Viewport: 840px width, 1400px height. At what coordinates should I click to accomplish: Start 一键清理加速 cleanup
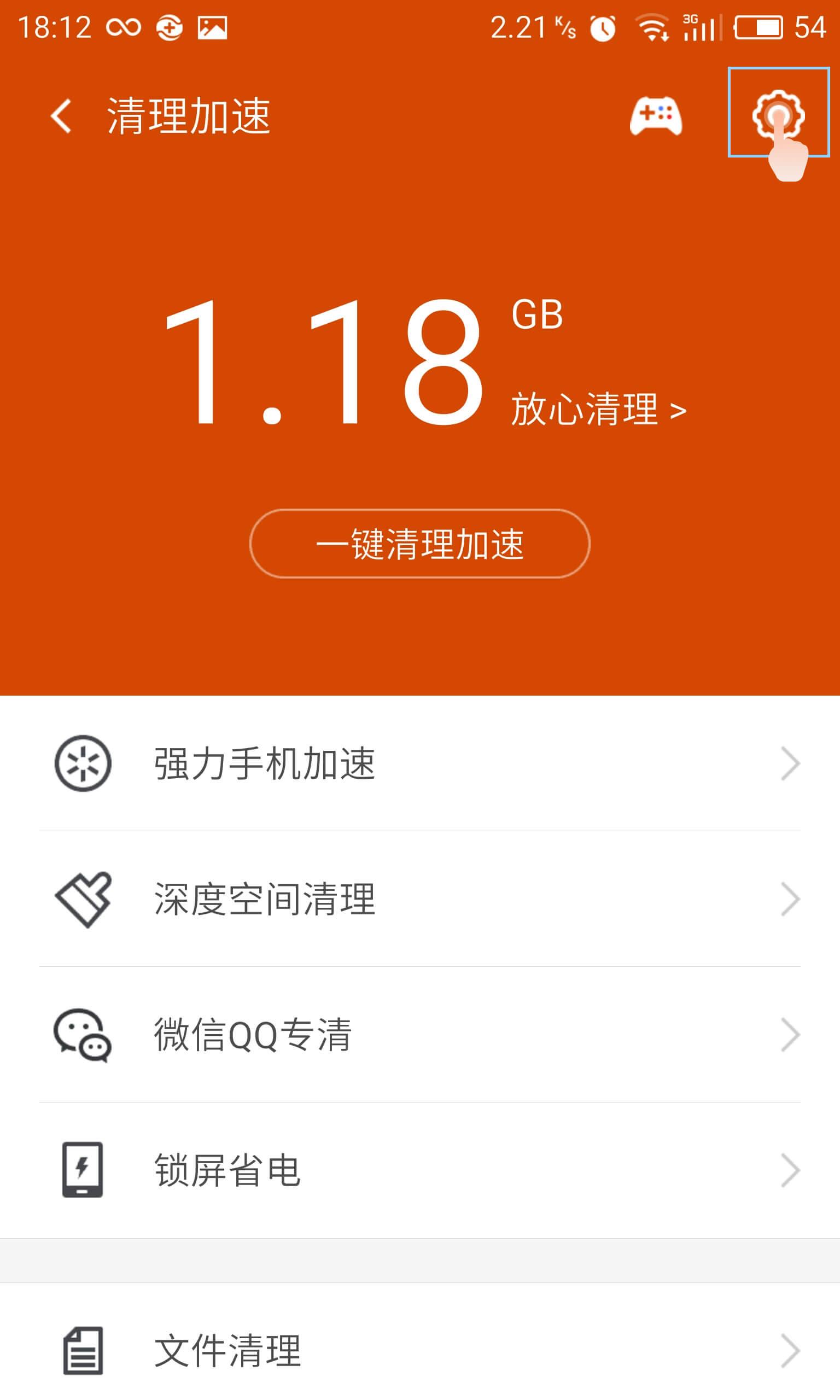pos(419,544)
